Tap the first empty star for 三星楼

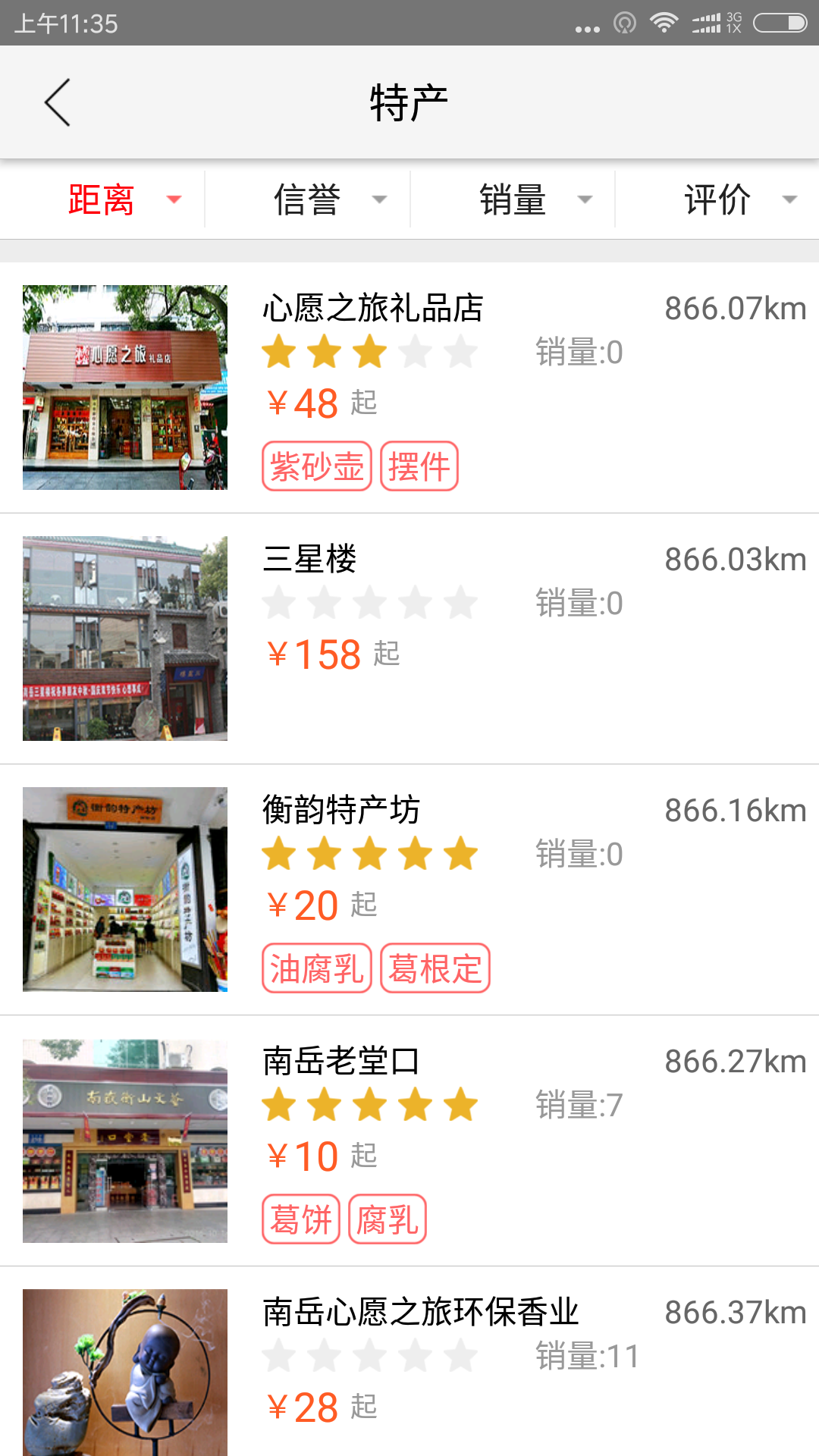click(280, 603)
